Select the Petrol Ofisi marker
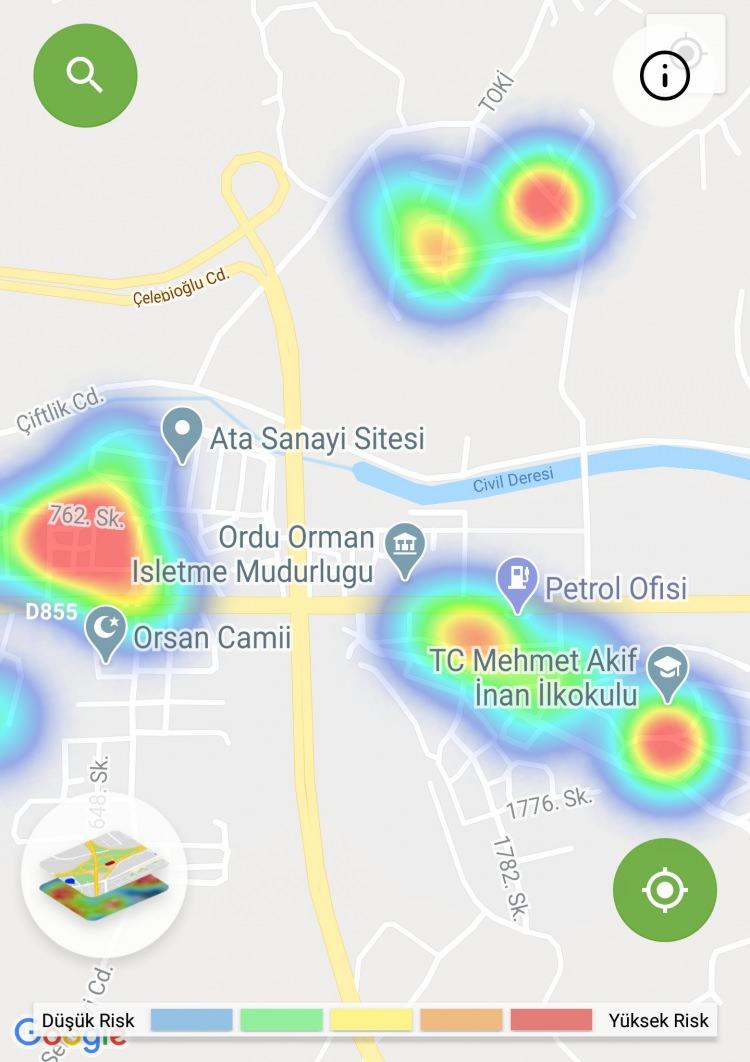Screen dimensions: 750x1062 click(518, 584)
